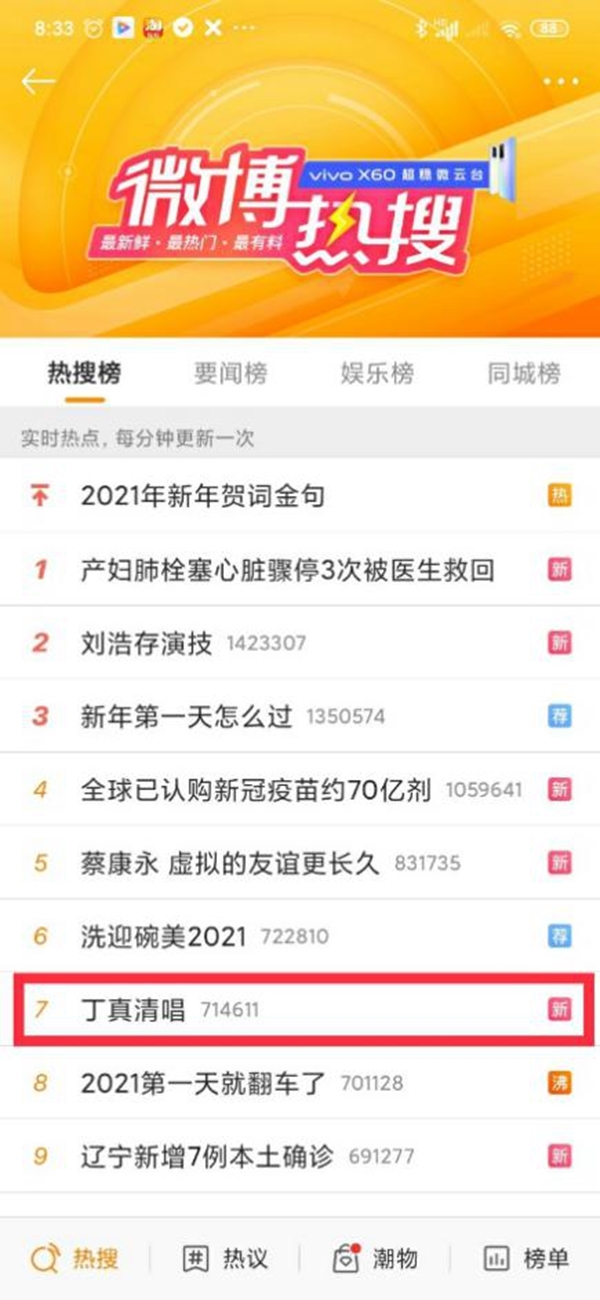Open trending topic 丁真清唱
The width and height of the screenshot is (600, 1300).
coord(133,1009)
